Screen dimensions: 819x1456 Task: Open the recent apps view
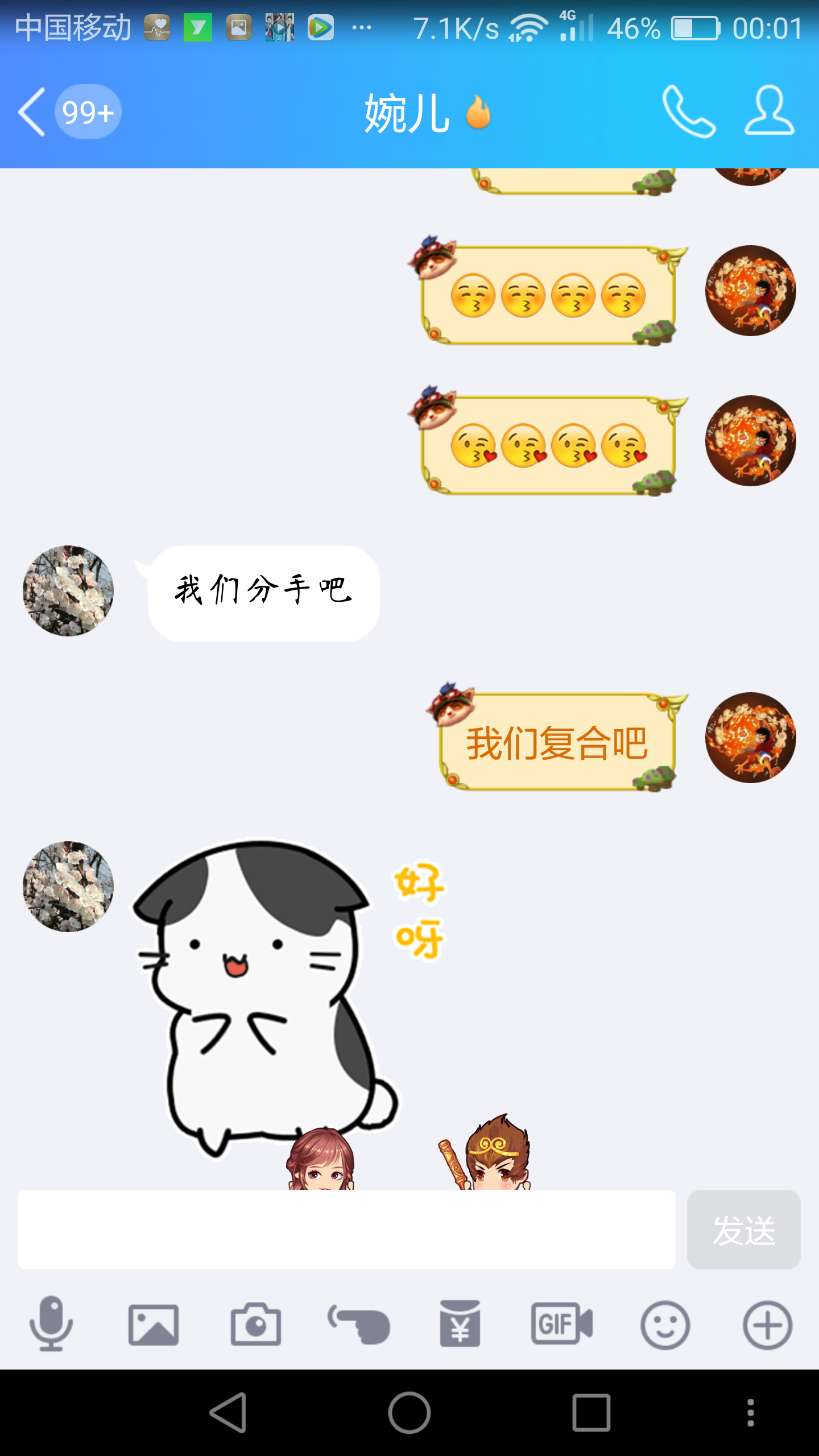(591, 1413)
